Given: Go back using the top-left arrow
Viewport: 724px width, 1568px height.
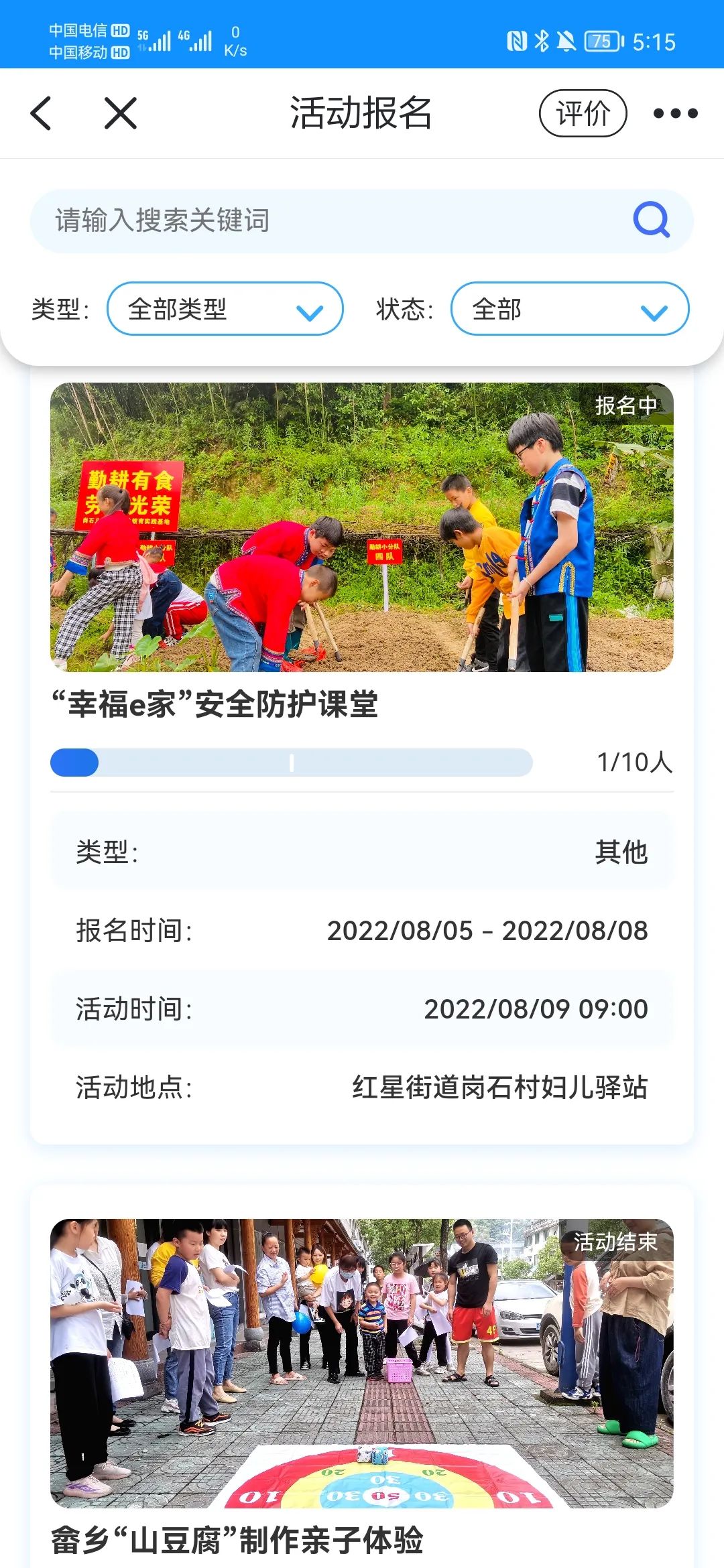Looking at the screenshot, I should click(x=42, y=113).
